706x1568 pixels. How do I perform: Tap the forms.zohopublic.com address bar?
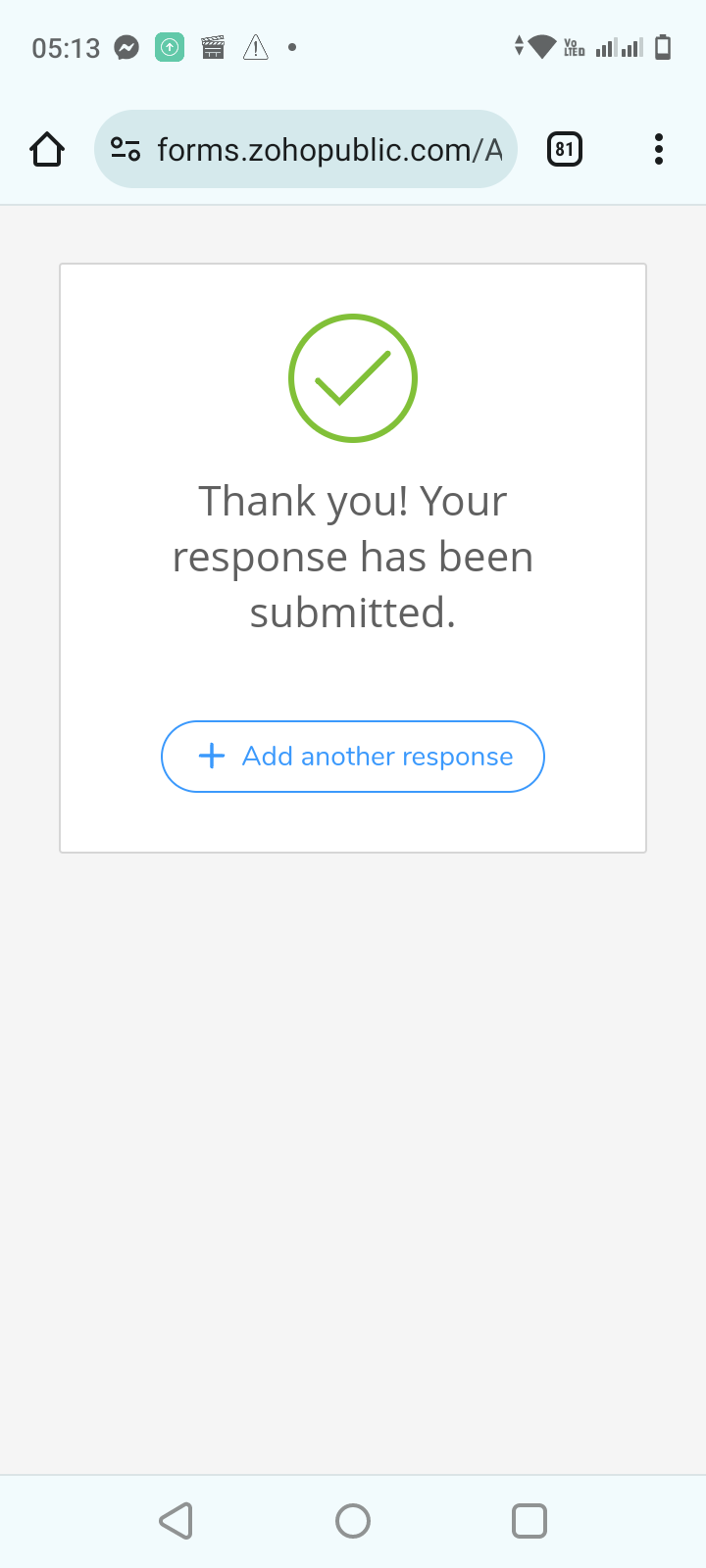(x=328, y=150)
